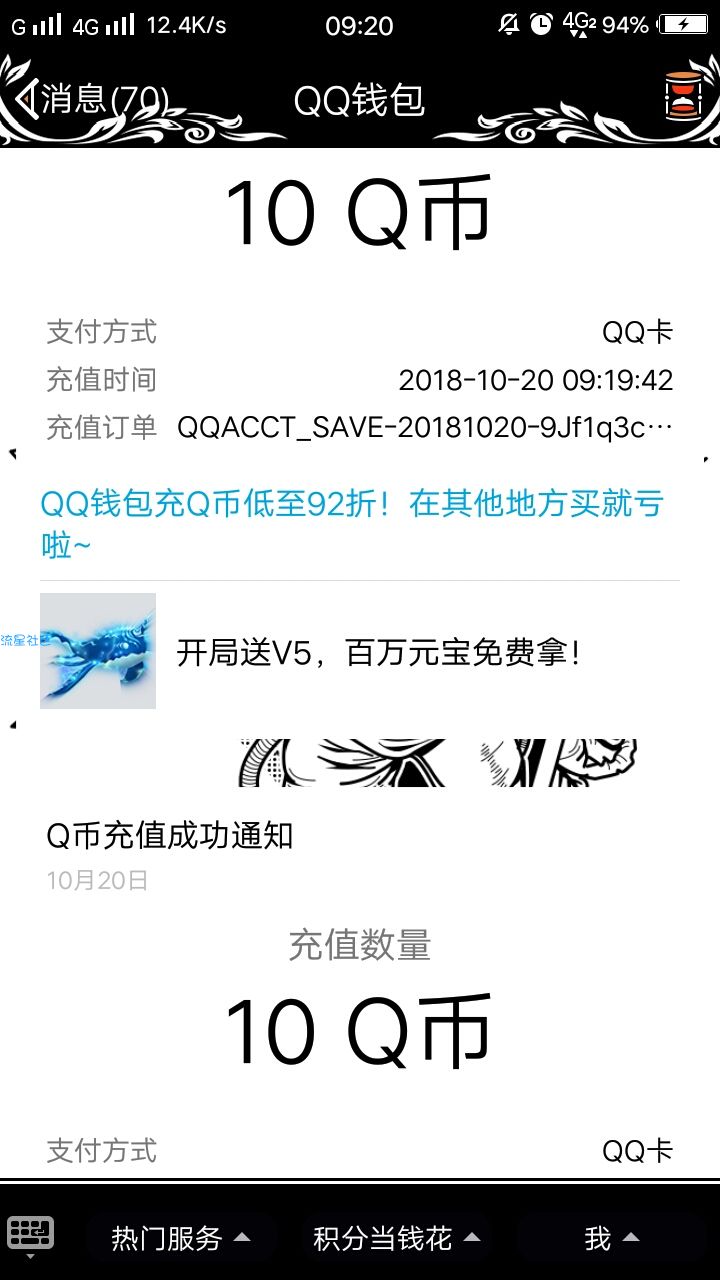
Task: Expand the 热门服务 menu
Action: click(180, 1238)
